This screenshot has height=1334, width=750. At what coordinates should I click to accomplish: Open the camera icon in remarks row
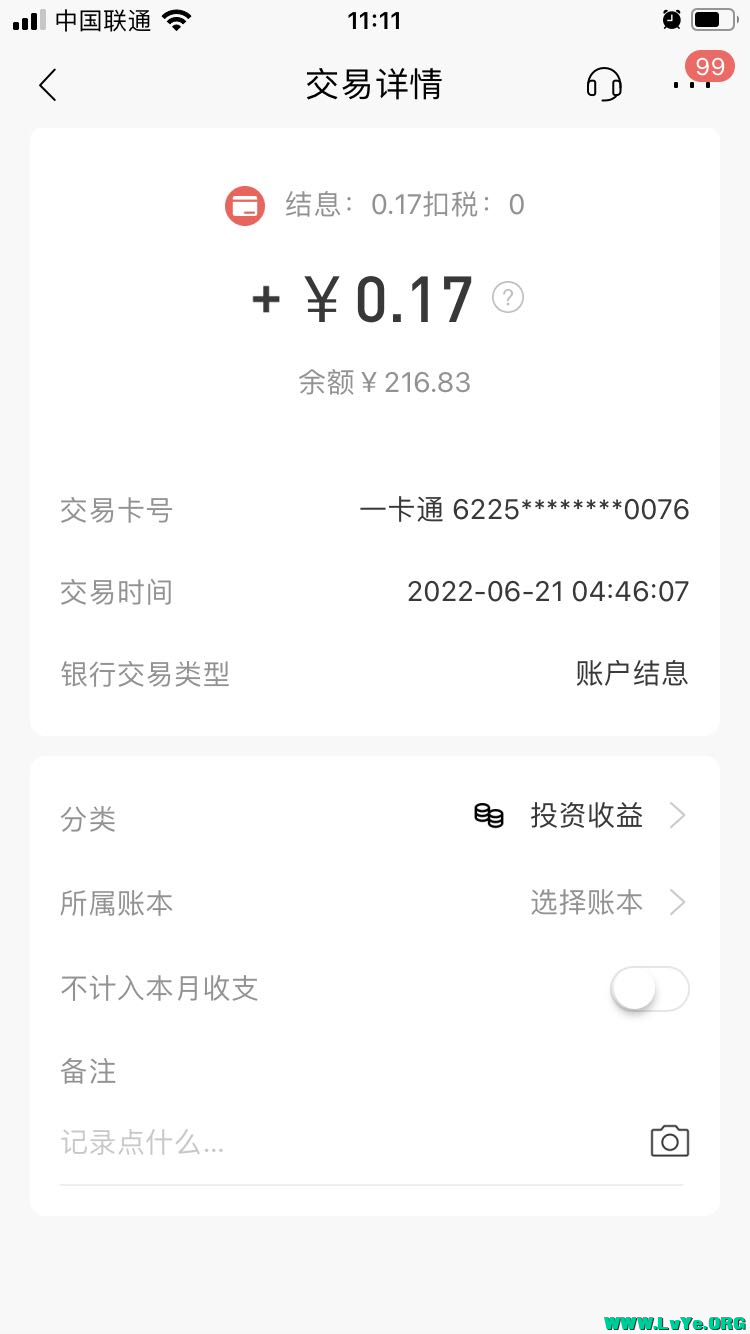pos(669,1141)
